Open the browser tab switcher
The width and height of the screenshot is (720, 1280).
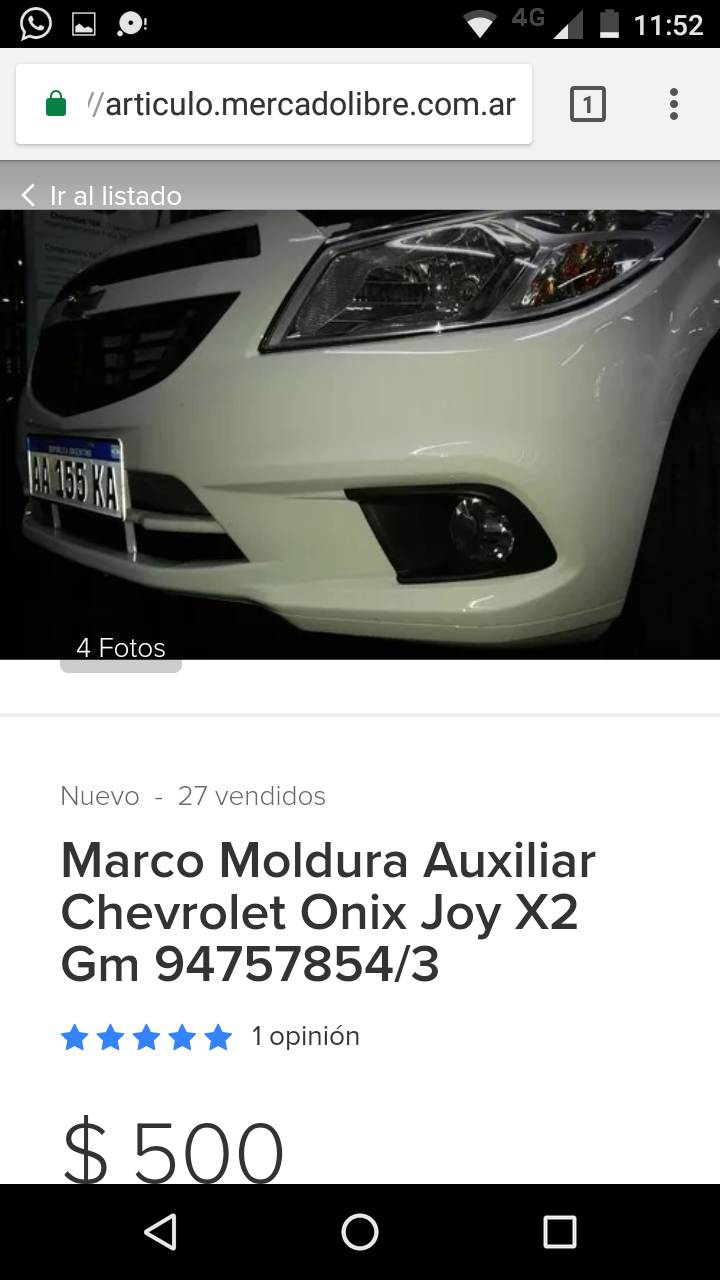588,104
